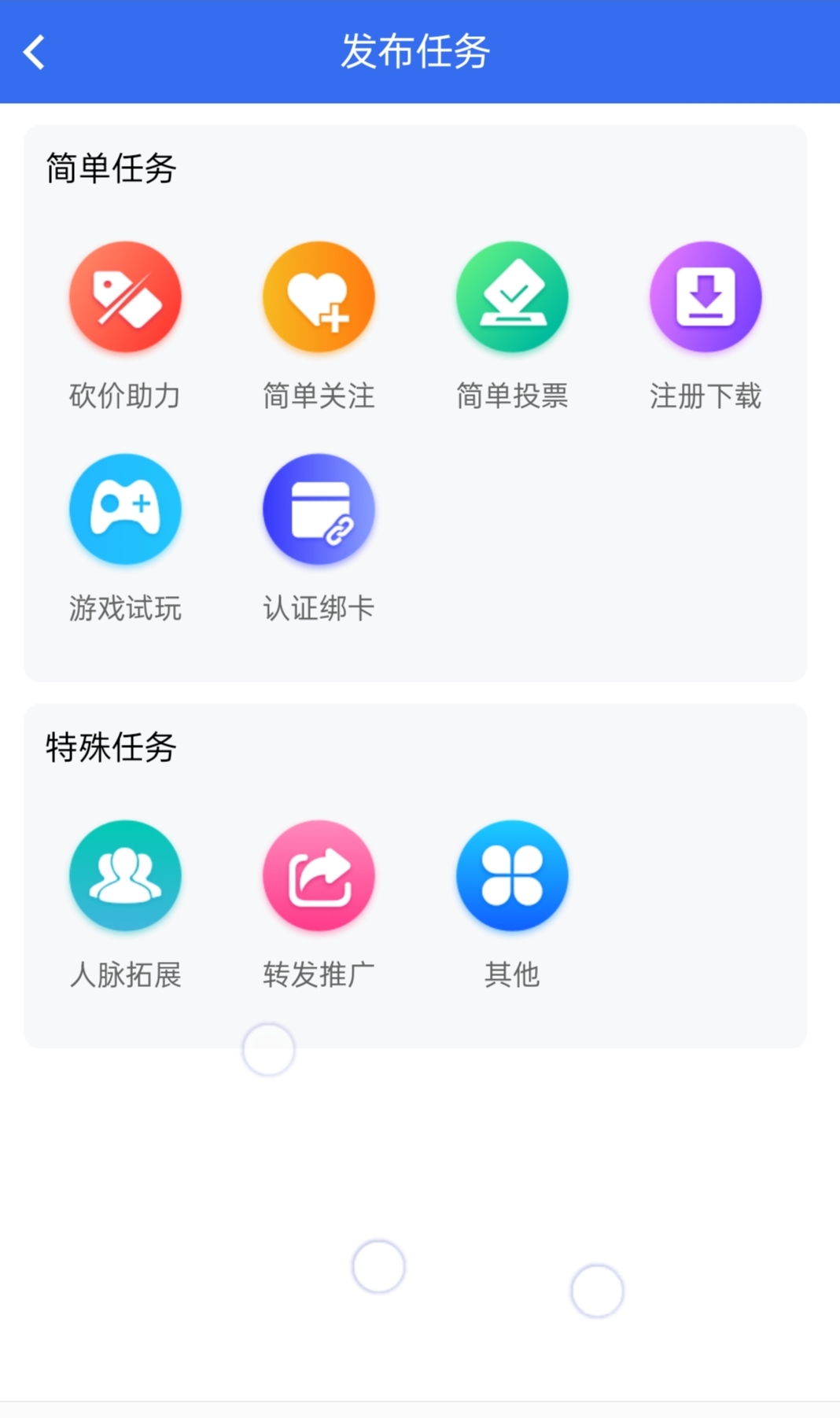Click the 砍价助力 text label
840x1418 pixels.
coord(125,396)
